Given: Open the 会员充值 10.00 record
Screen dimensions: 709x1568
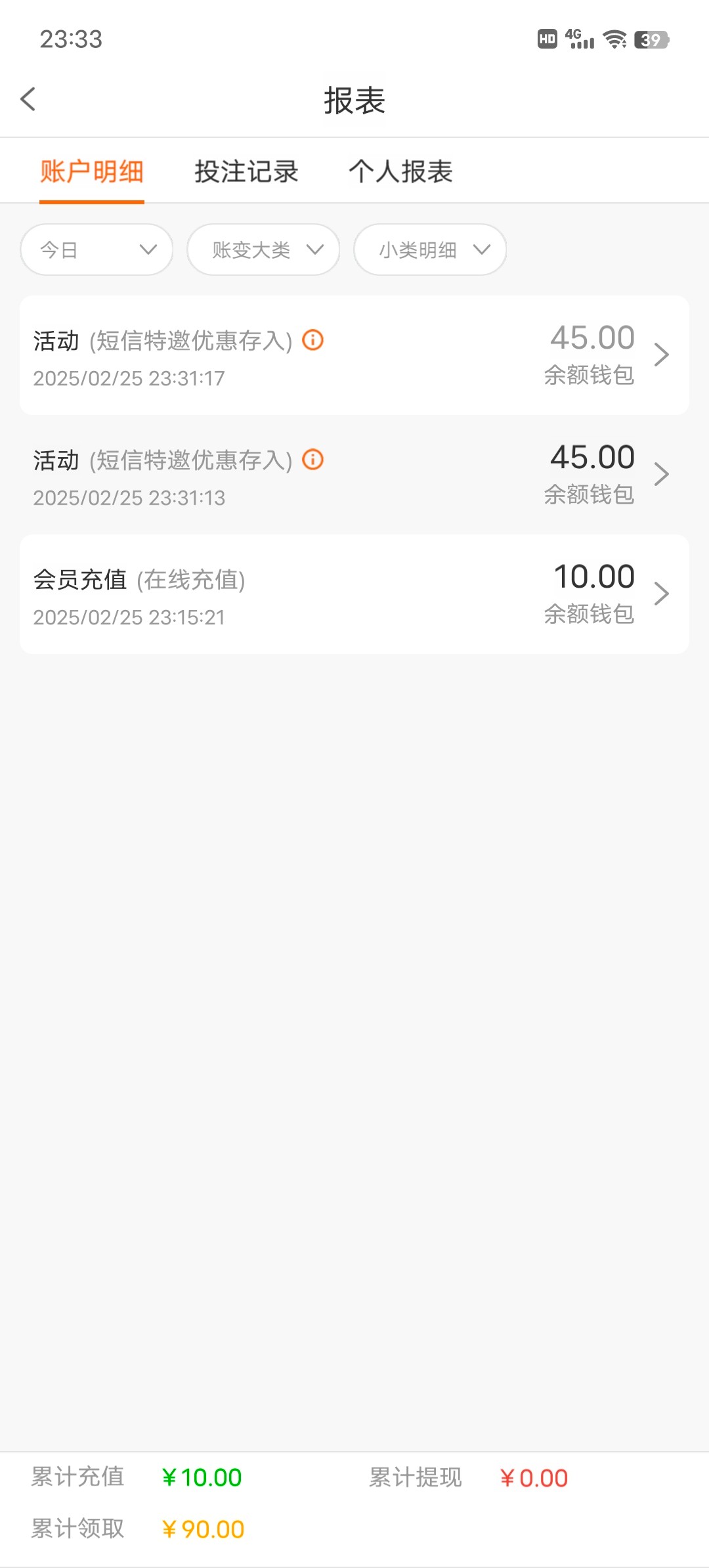Looking at the screenshot, I should click(x=354, y=594).
